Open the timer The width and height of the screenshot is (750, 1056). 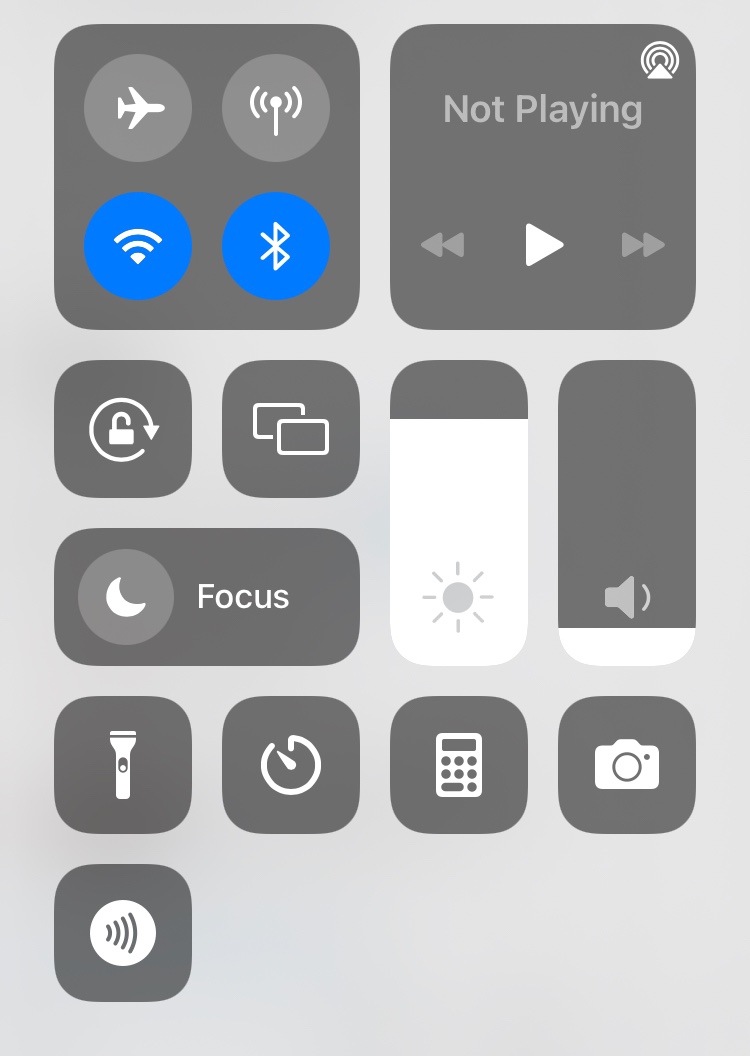(291, 765)
